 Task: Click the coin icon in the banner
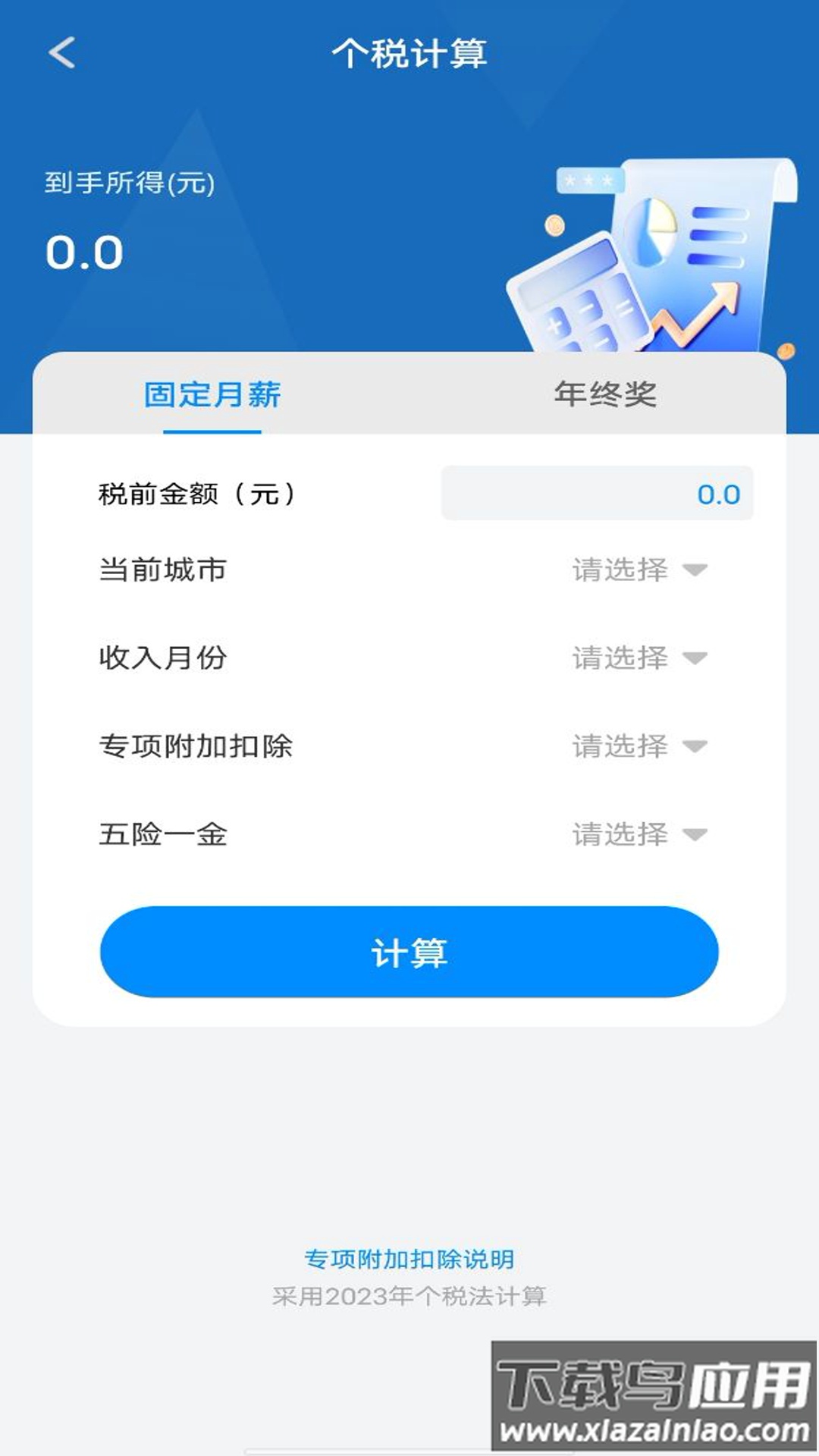556,224
